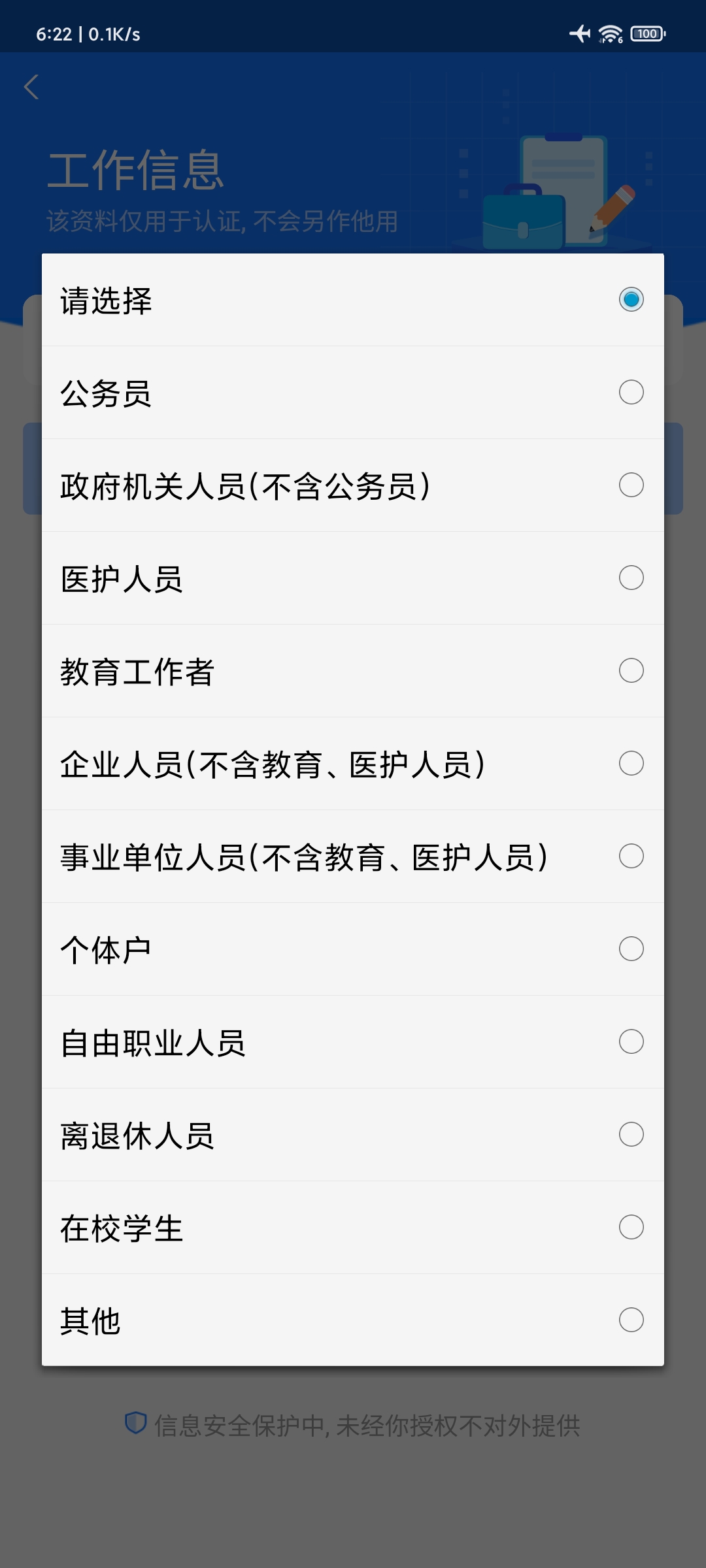Choose 教育工作者 from the list
The image size is (706, 1568).
pyautogui.click(x=353, y=671)
